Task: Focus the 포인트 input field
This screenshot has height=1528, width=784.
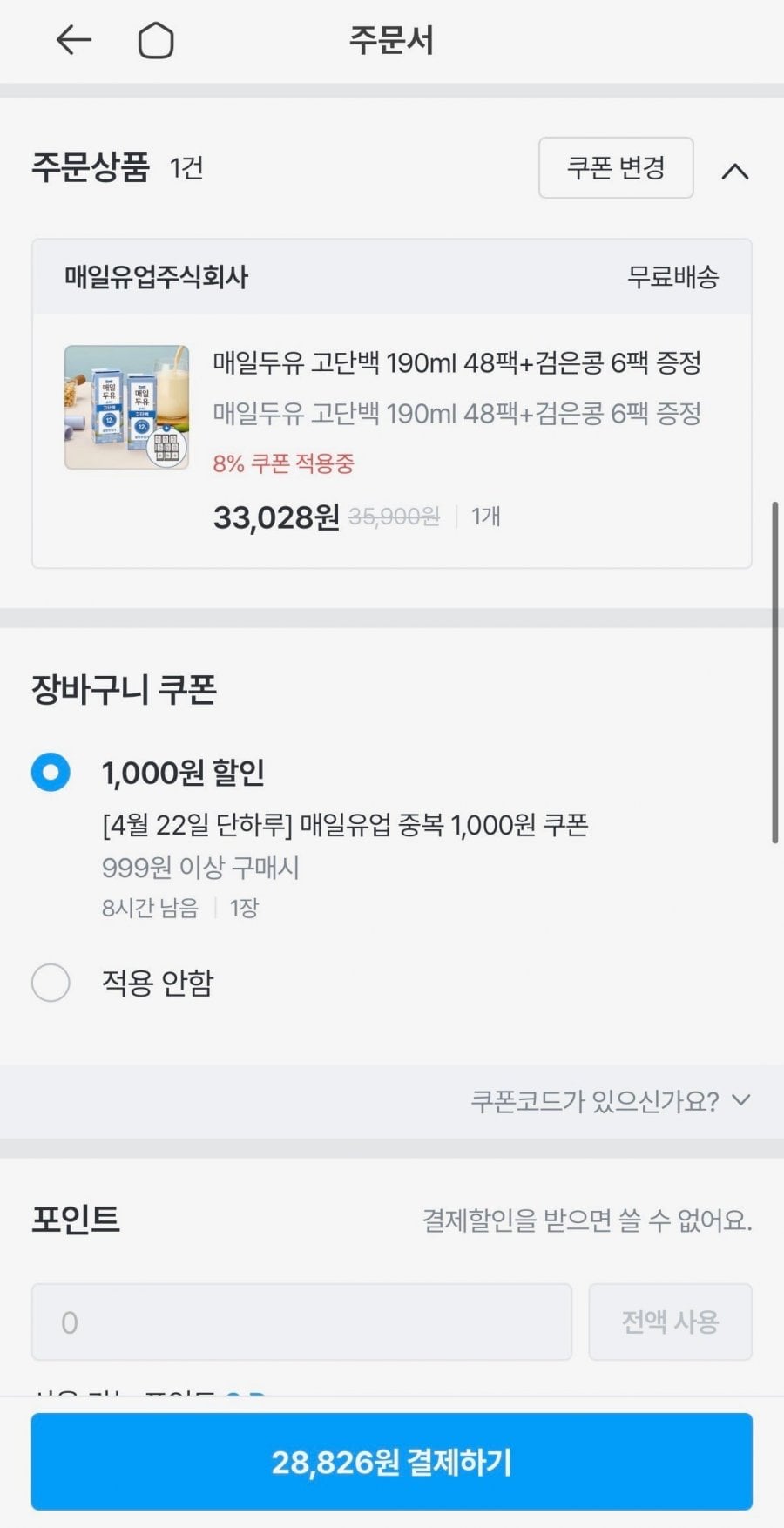Action: 301,1322
